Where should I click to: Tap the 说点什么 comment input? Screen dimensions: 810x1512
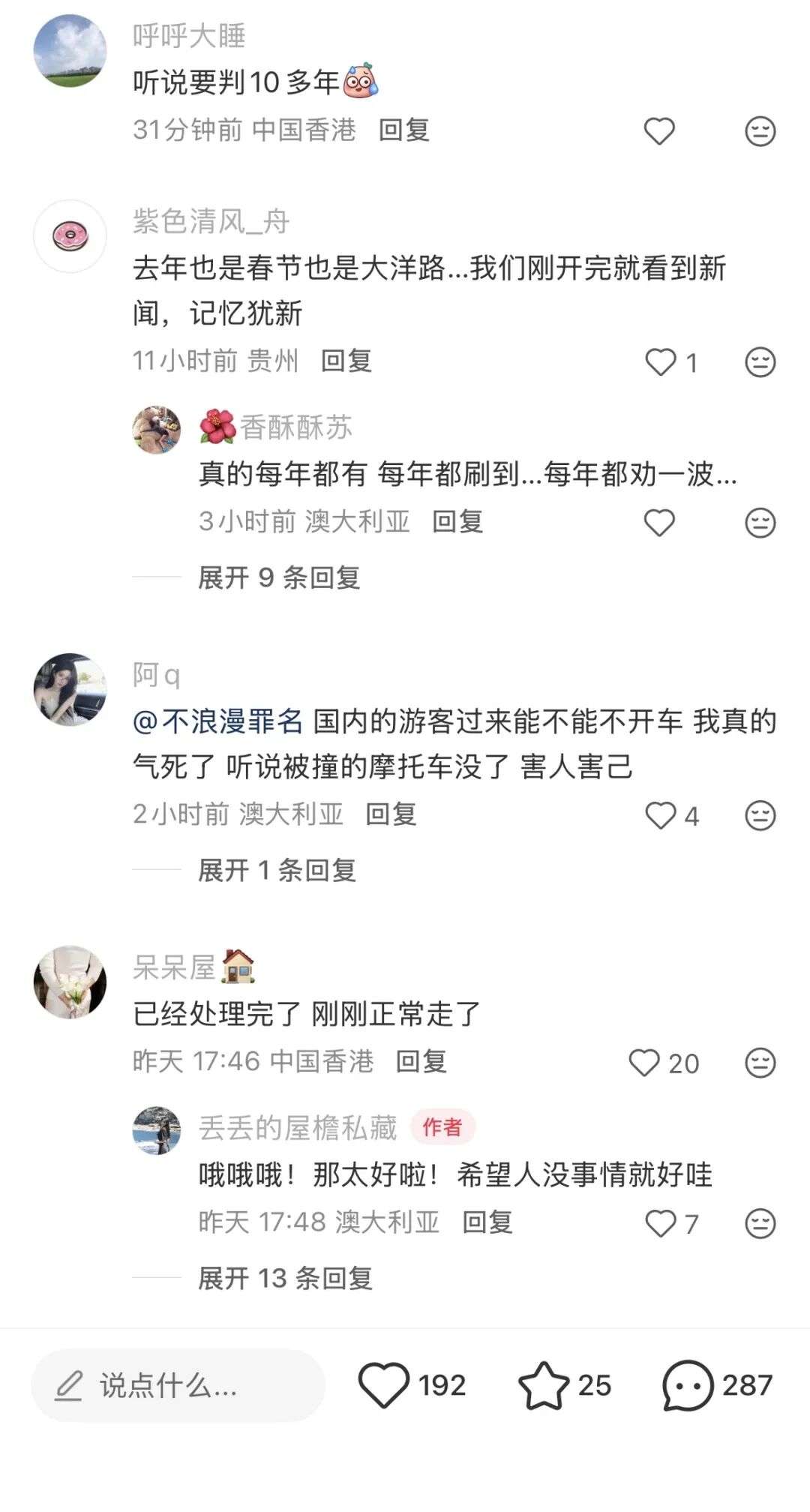178,1385
